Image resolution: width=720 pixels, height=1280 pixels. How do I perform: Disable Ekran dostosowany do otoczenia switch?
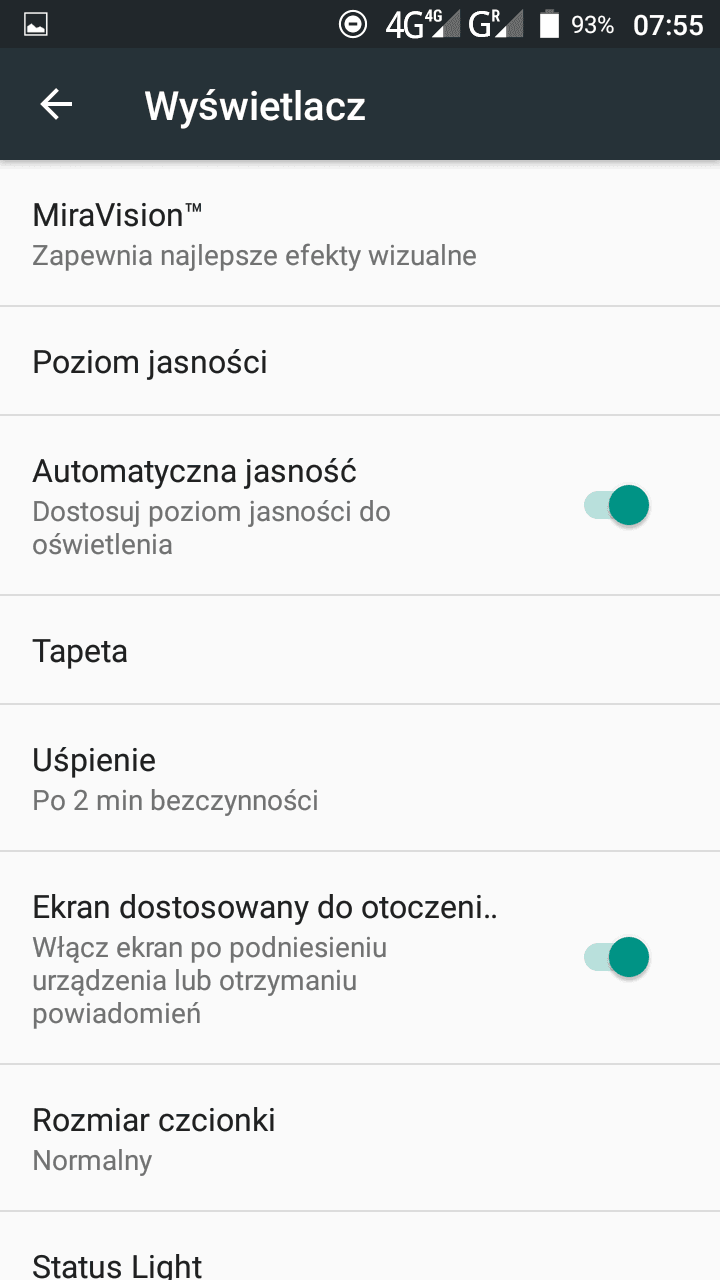pyautogui.click(x=616, y=957)
